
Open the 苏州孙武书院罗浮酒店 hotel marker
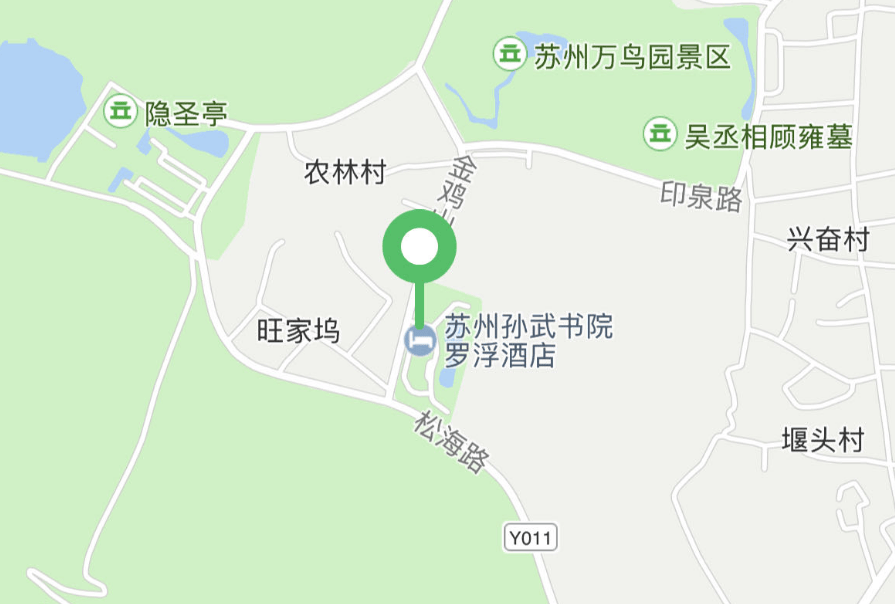tap(420, 340)
